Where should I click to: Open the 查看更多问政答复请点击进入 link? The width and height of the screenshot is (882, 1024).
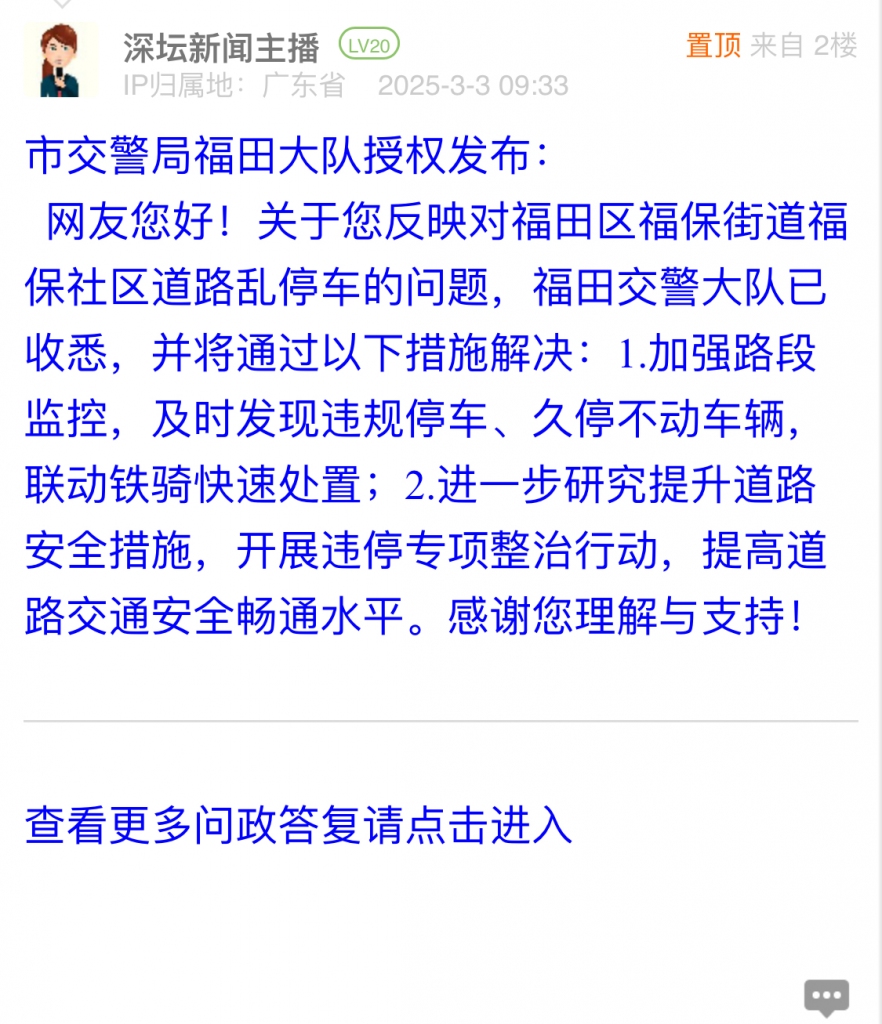pyautogui.click(x=298, y=826)
